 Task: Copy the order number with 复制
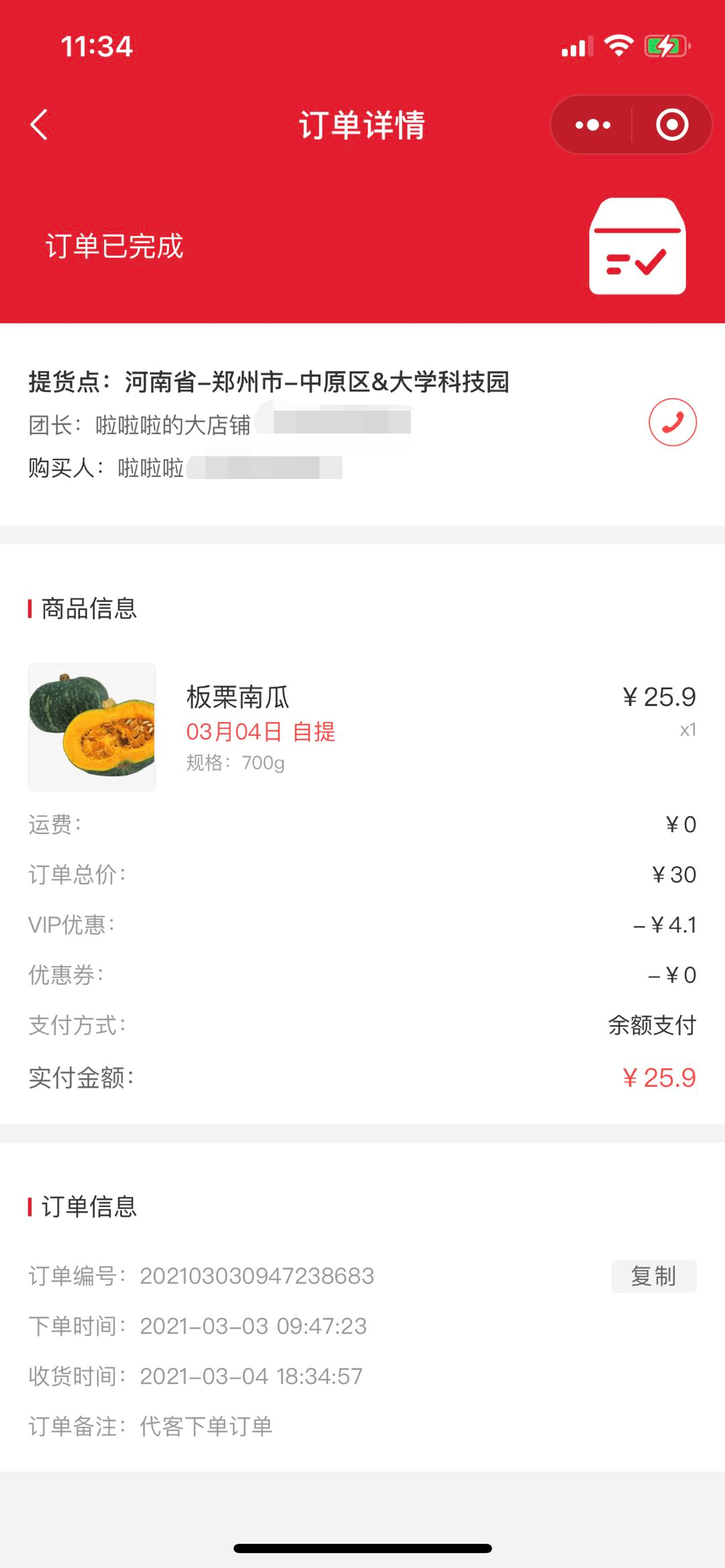pyautogui.click(x=653, y=1275)
